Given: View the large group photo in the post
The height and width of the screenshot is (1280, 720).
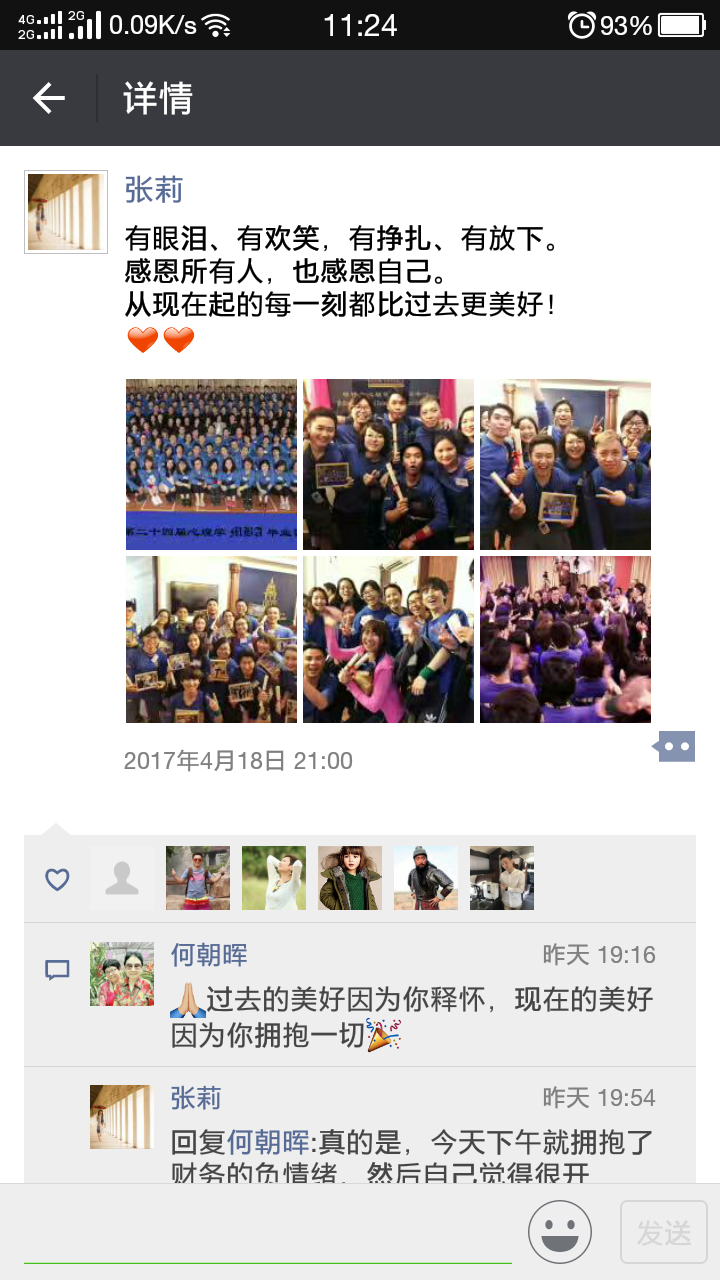Looking at the screenshot, I should [x=211, y=464].
